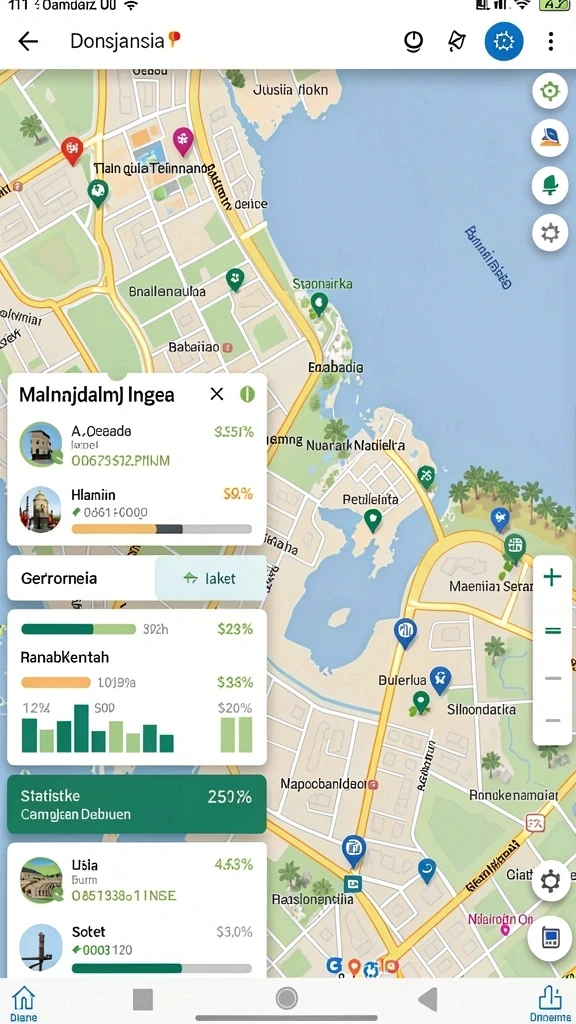Open the Hlamin entry
This screenshot has height=1024, width=576.
(136, 509)
